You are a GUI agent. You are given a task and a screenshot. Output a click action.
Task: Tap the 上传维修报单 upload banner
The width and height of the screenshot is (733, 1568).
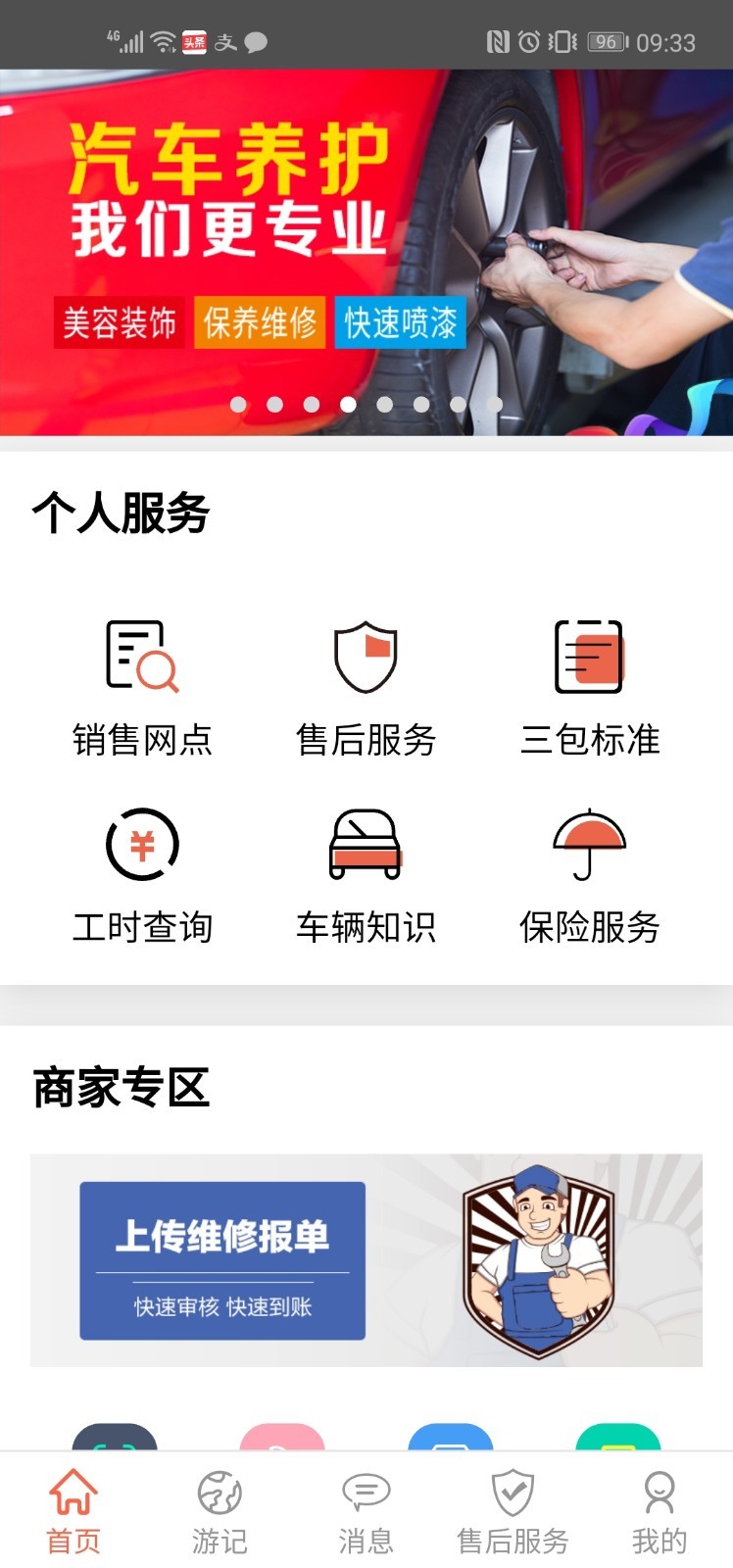pos(366,1259)
